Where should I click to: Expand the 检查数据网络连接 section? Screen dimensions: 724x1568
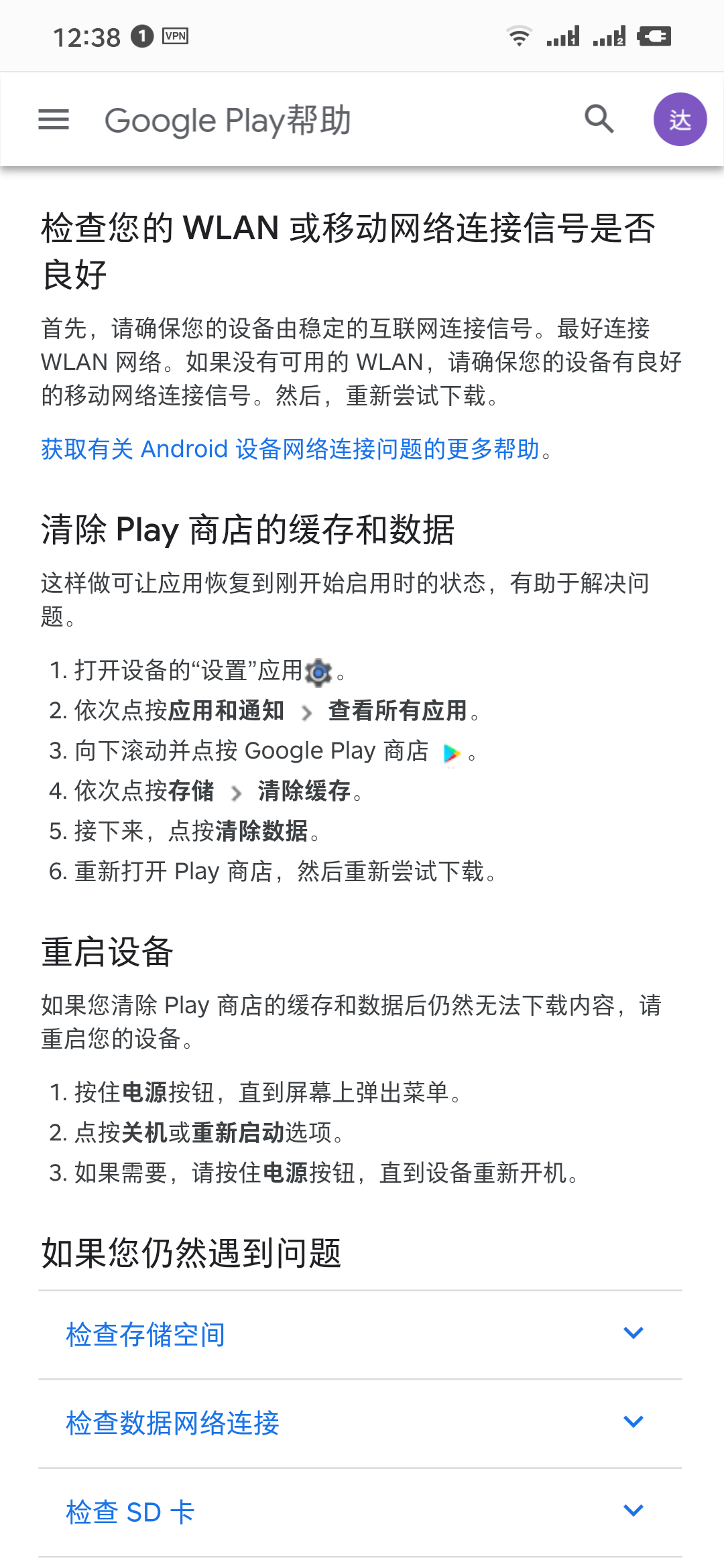361,1423
